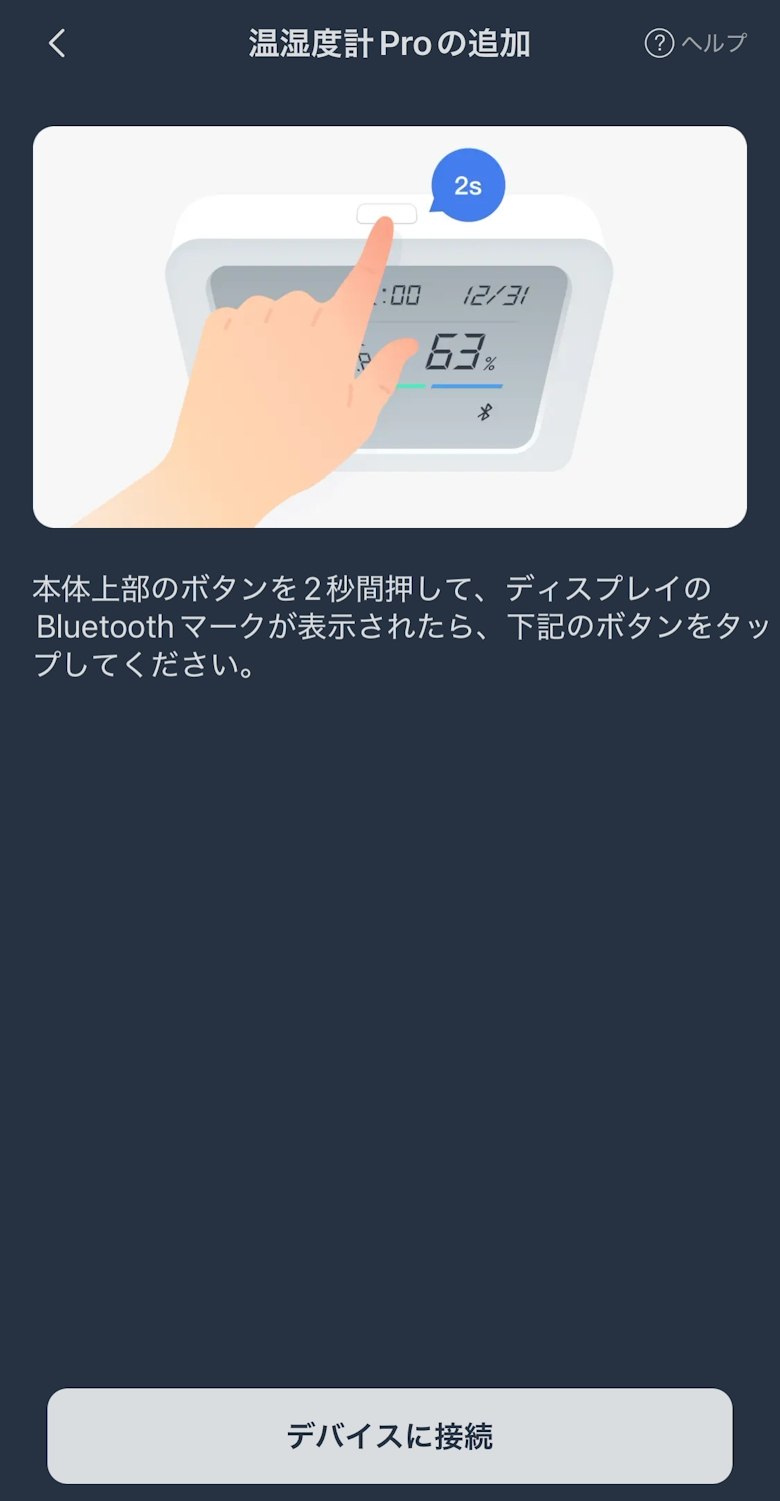Image resolution: width=780 pixels, height=1501 pixels.
Task: Tap the デバイスに接続 button
Action: (x=390, y=1435)
